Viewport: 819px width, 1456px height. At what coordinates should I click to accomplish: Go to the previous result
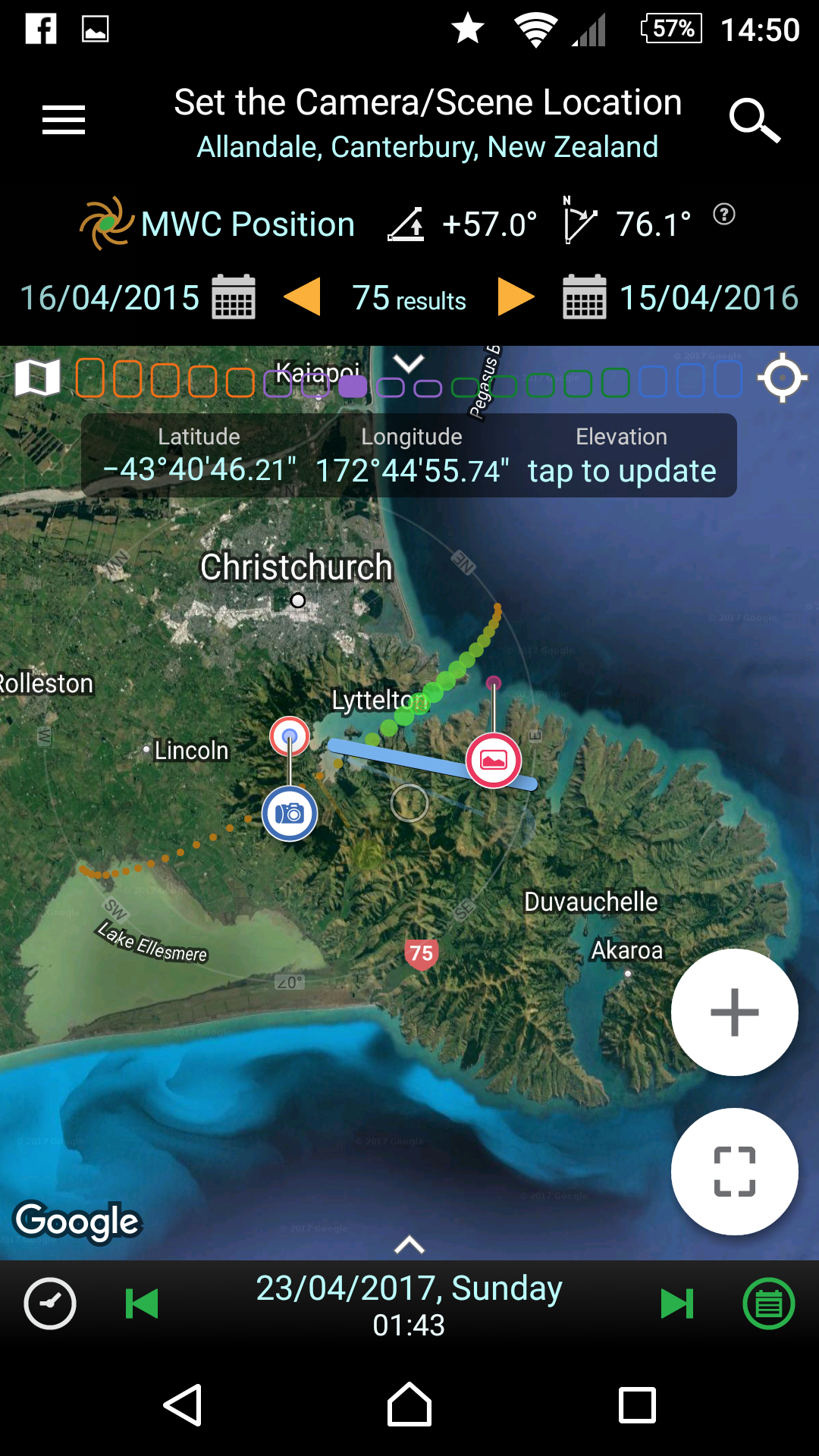pyautogui.click(x=303, y=297)
